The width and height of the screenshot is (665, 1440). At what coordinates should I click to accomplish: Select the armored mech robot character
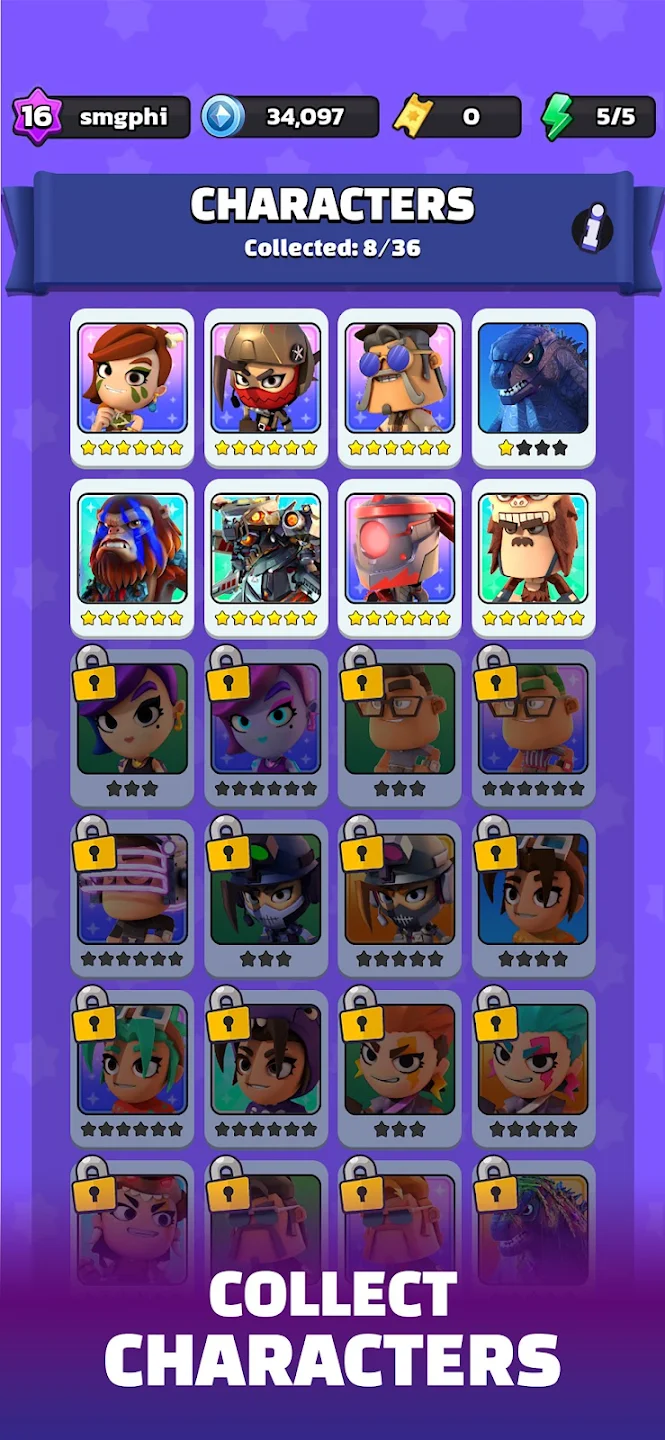pos(266,558)
